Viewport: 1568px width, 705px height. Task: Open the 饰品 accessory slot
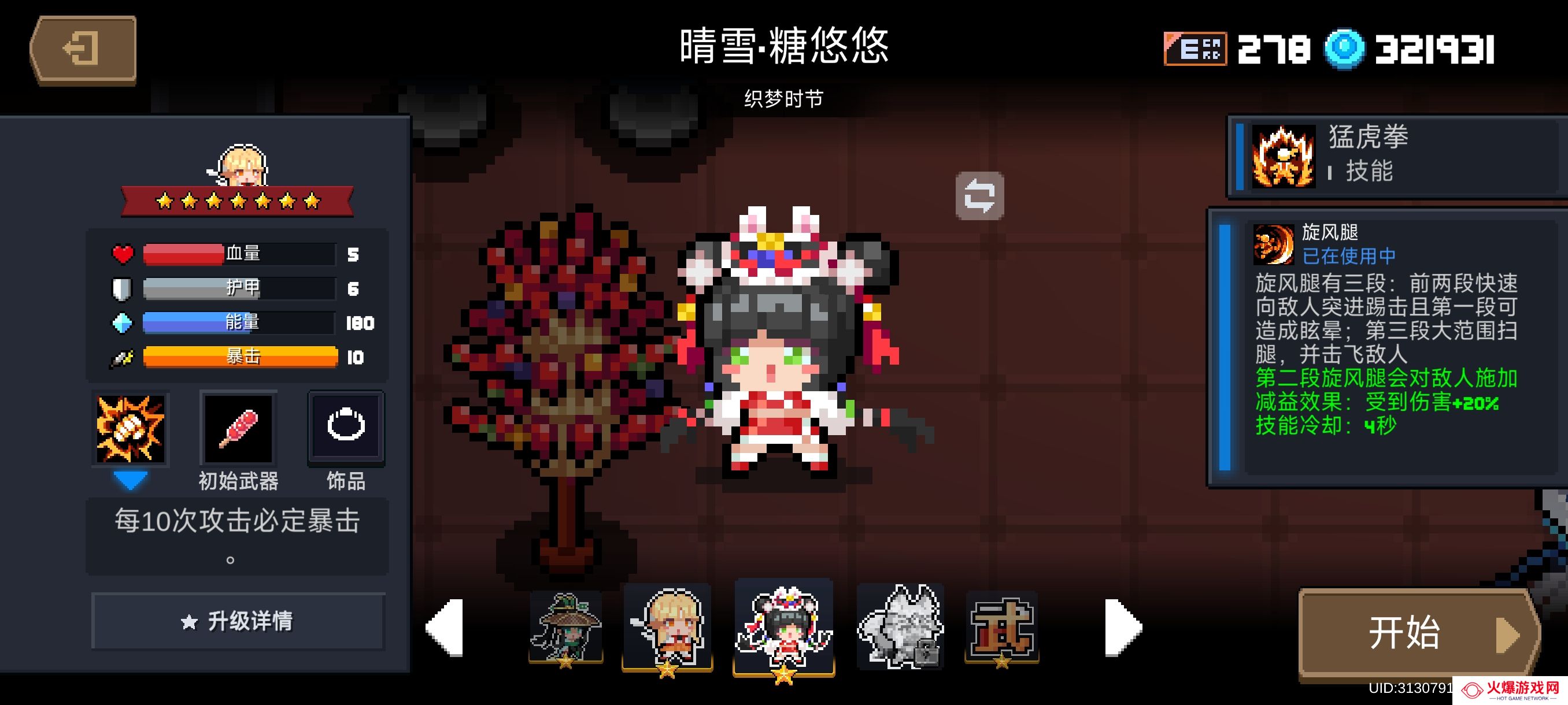click(x=346, y=428)
